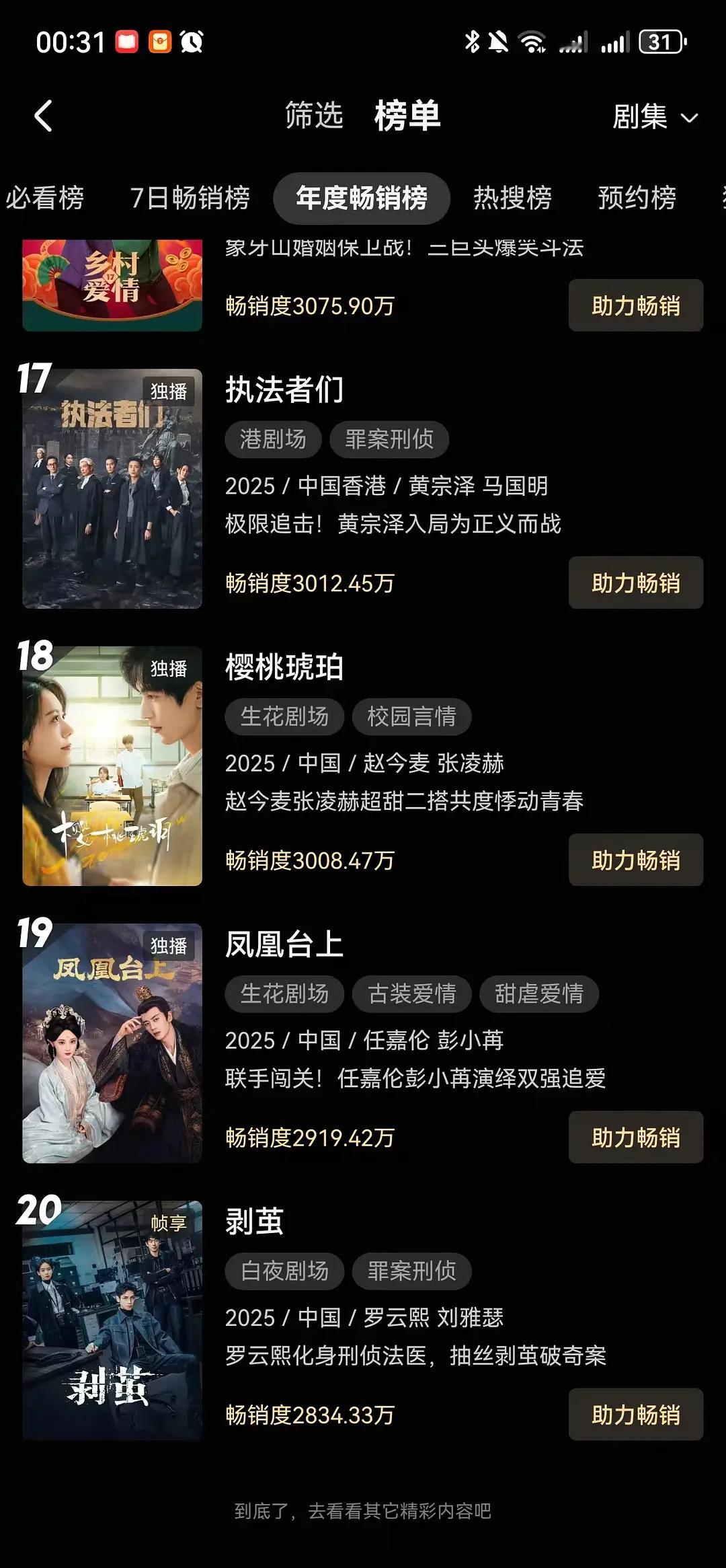Viewport: 726px width, 1568px height.
Task: Support 剥茧 via its 助力畅销 button
Action: (x=635, y=1414)
